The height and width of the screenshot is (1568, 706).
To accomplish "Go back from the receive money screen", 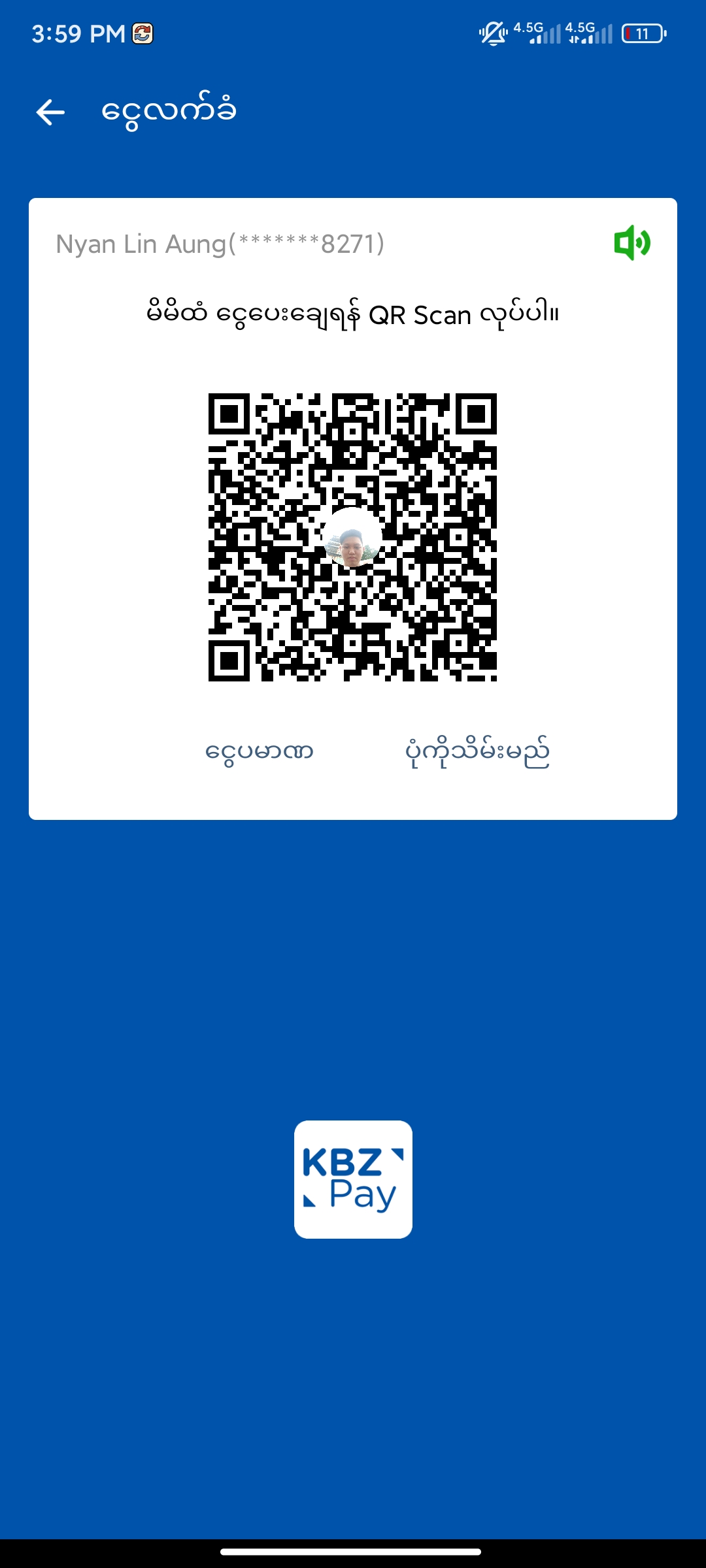I will [50, 112].
